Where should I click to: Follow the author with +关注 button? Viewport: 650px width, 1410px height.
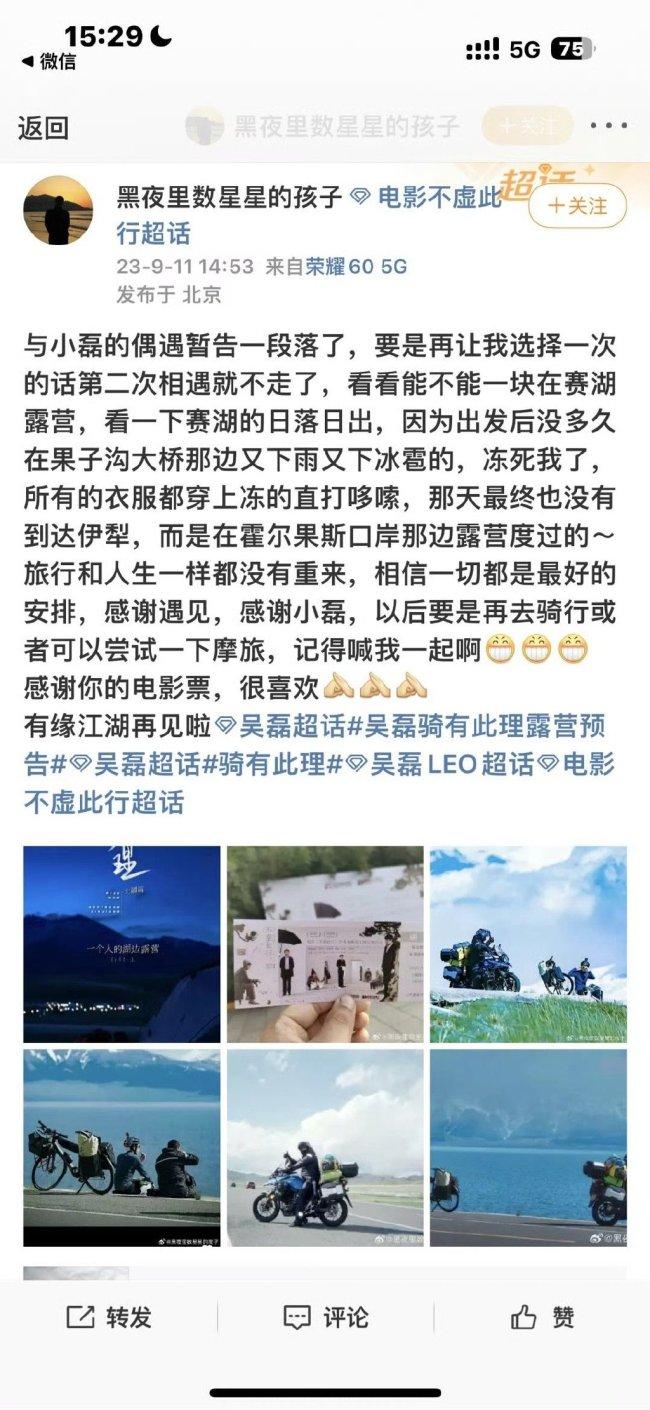click(578, 206)
